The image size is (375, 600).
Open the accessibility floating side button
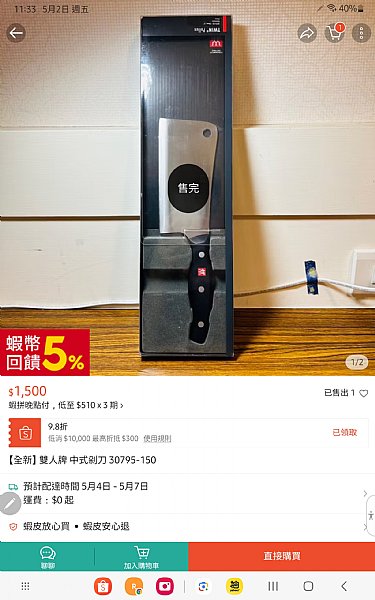(x=370, y=515)
